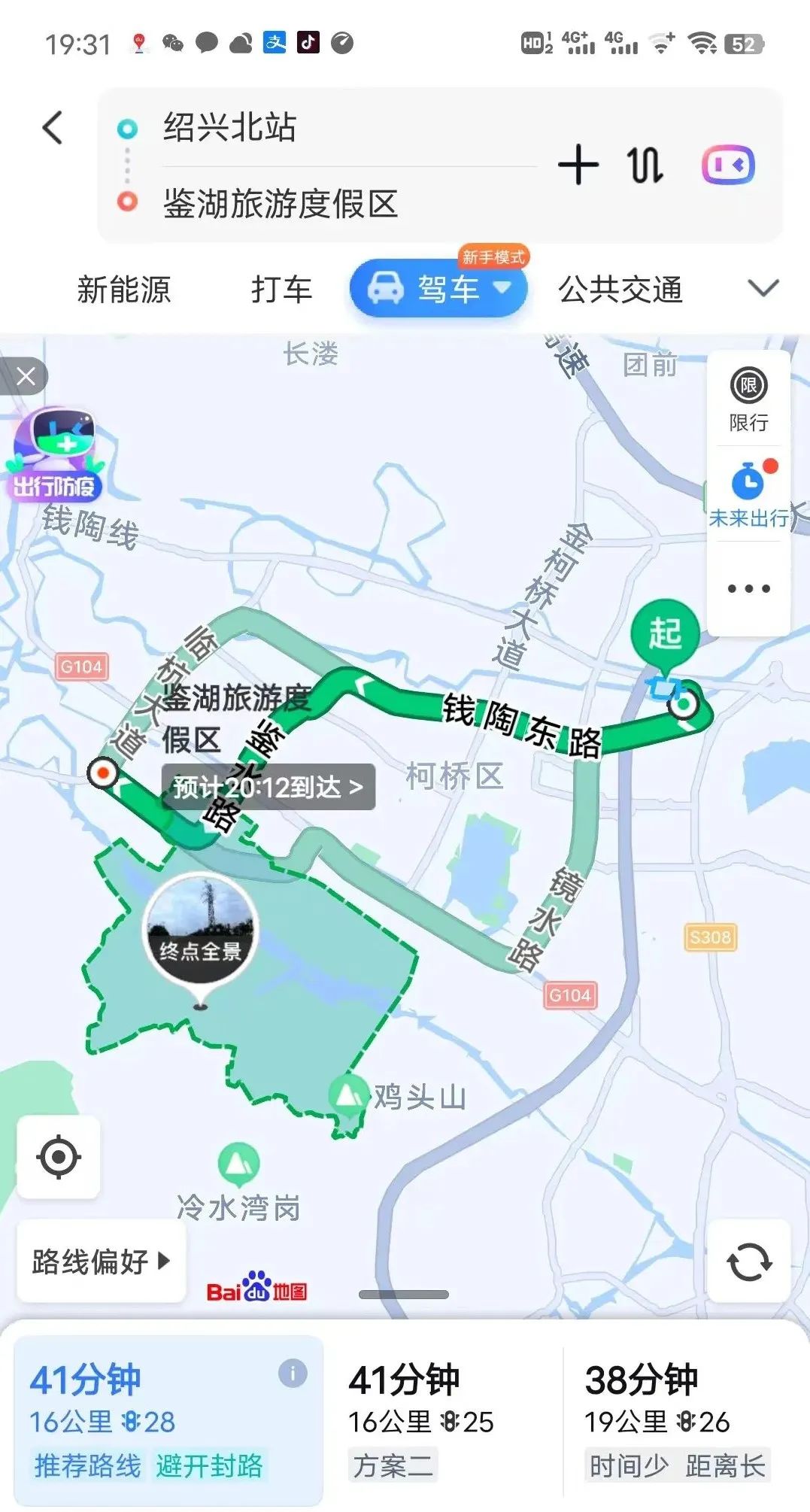This screenshot has width=810, height=1512.
Task: Switch to the 打车 tab
Action: coord(281,290)
